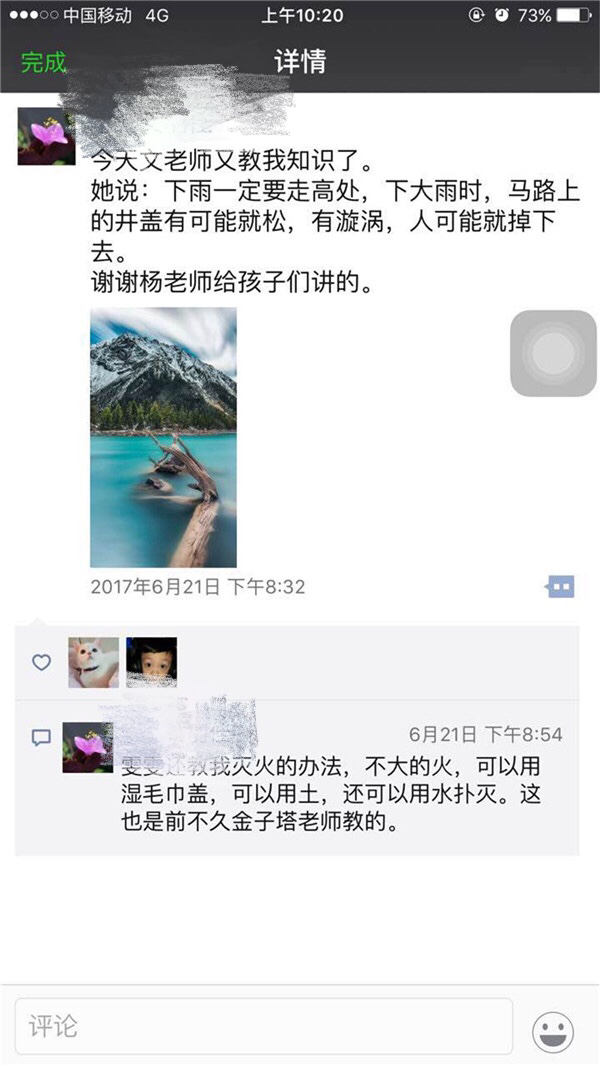
Task: Tap the AssistiveTouch floating button
Action: click(553, 353)
